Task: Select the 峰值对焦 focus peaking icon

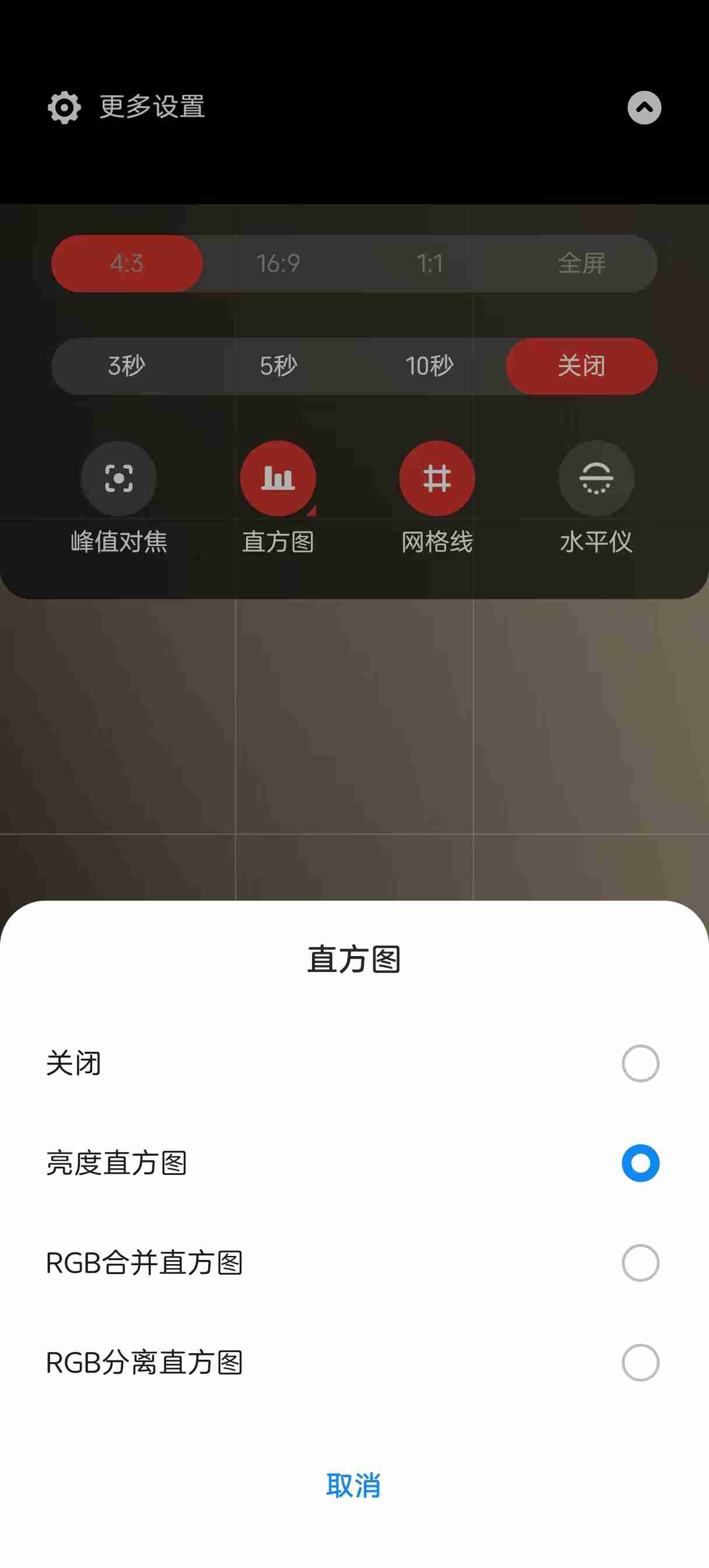Action: click(118, 479)
